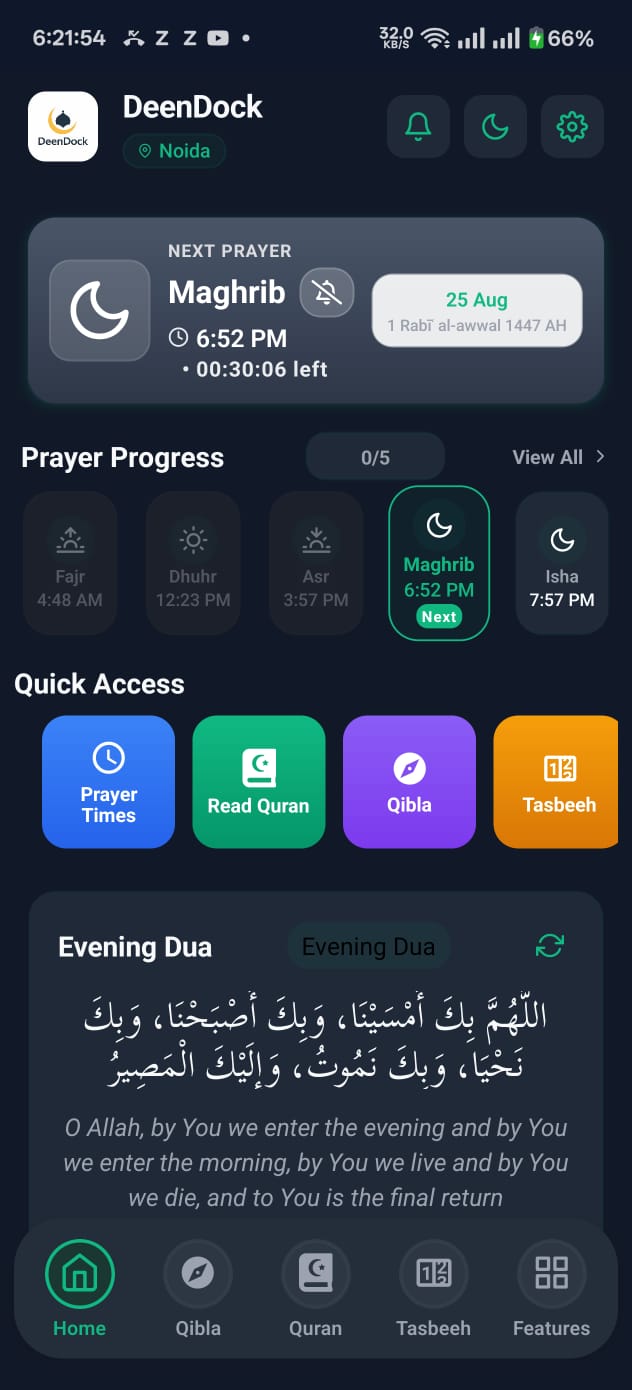Screen dimensions: 632x1390
Task: Switch to the bottom Tasbeeh tab
Action: point(433,1288)
